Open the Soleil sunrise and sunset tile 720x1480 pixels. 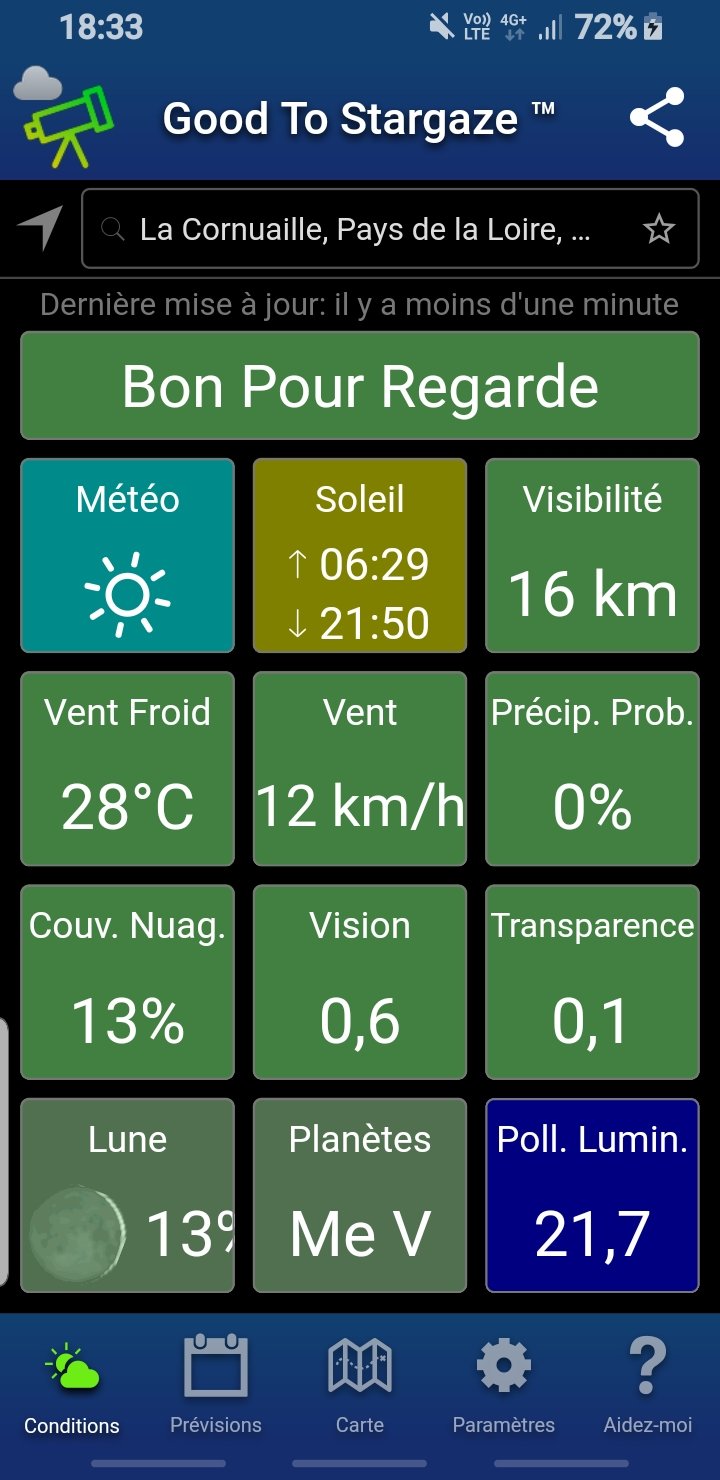(360, 555)
